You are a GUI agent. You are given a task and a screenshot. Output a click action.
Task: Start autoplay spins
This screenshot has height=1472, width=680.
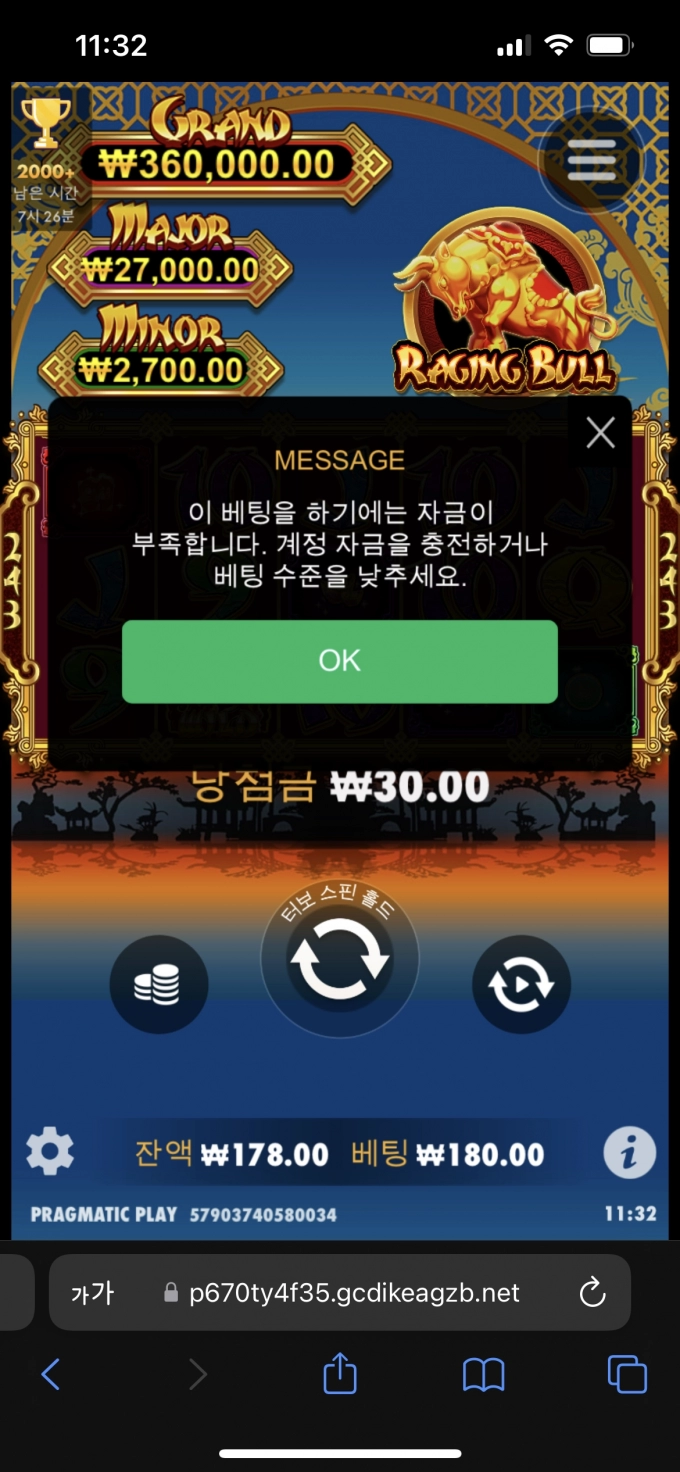point(521,984)
